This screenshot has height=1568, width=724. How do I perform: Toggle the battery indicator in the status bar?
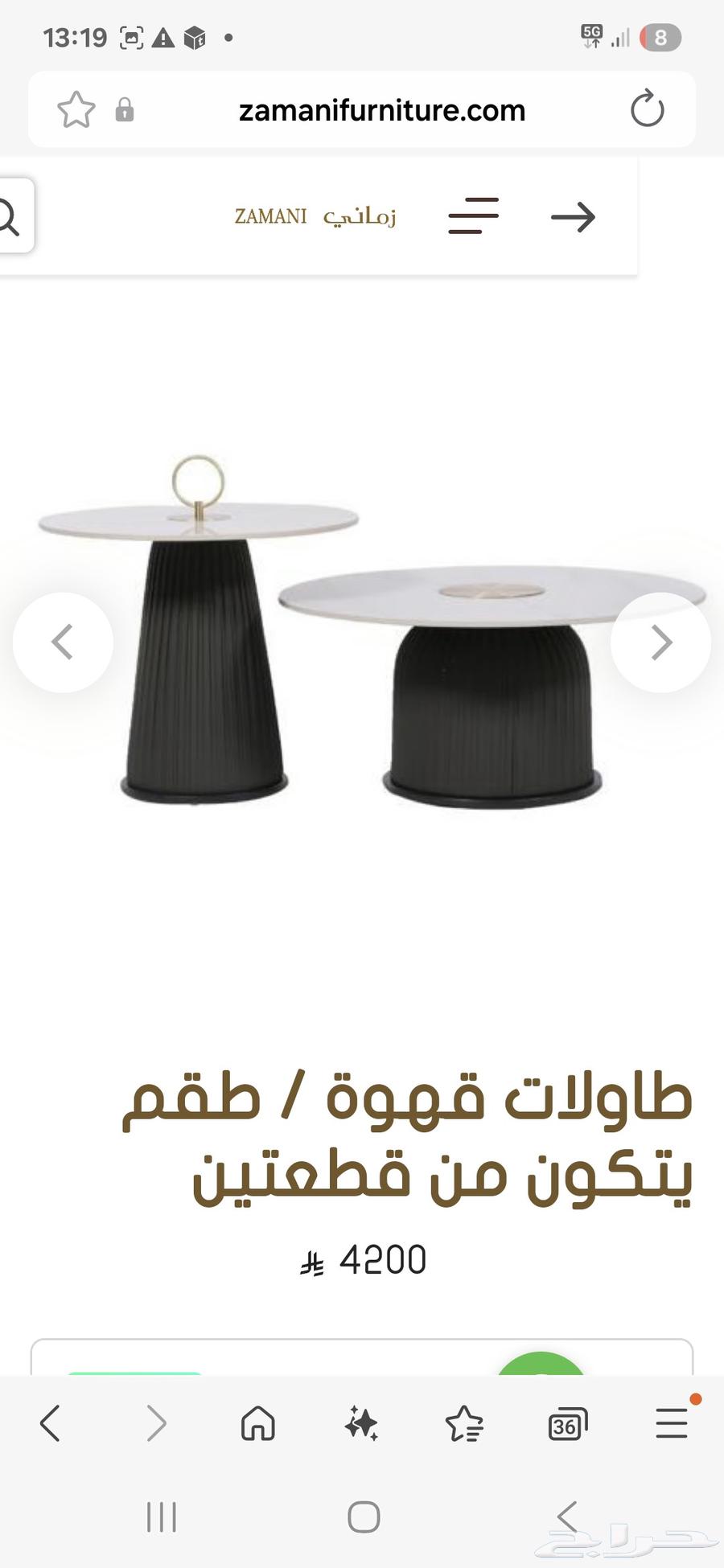[x=661, y=36]
